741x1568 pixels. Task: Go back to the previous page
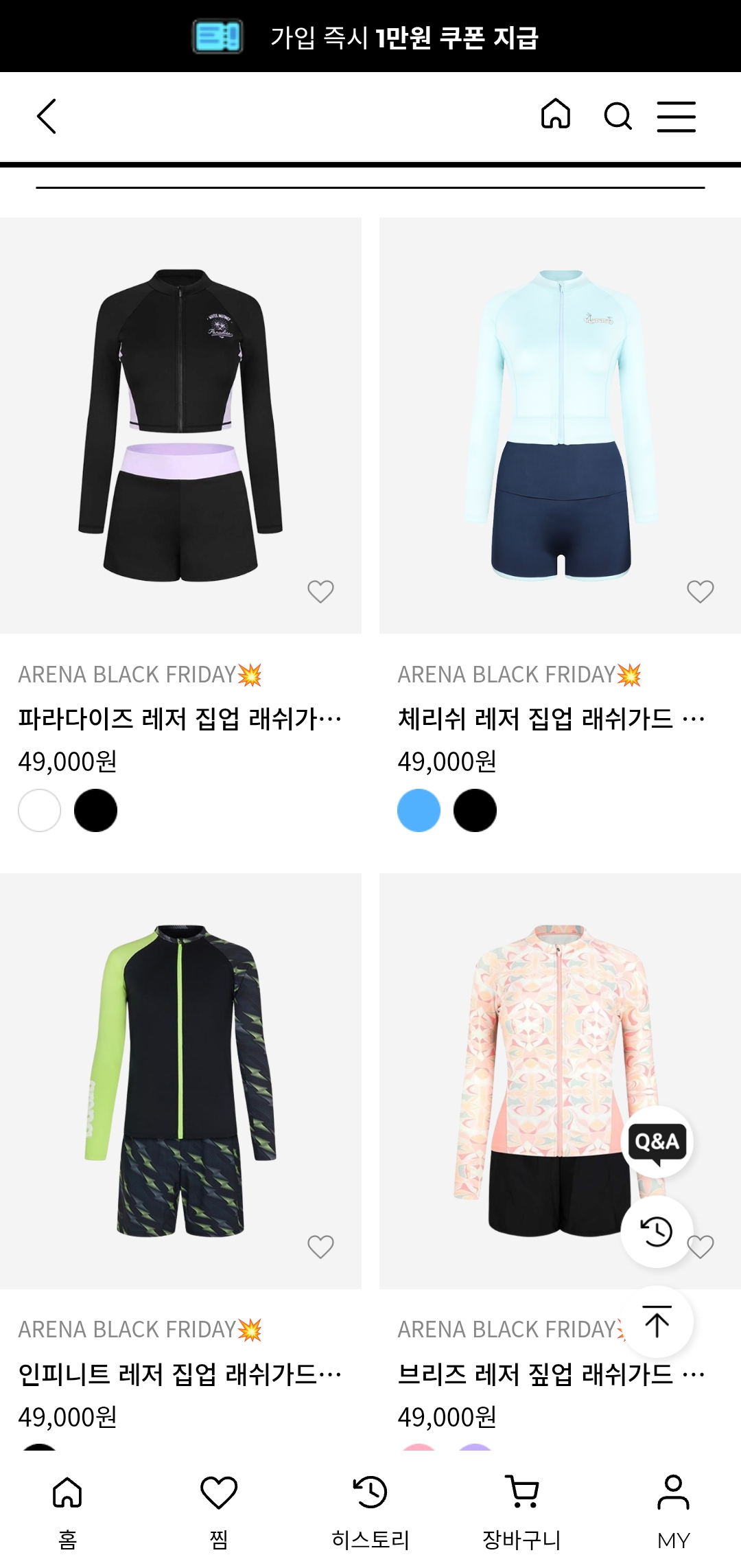point(47,116)
